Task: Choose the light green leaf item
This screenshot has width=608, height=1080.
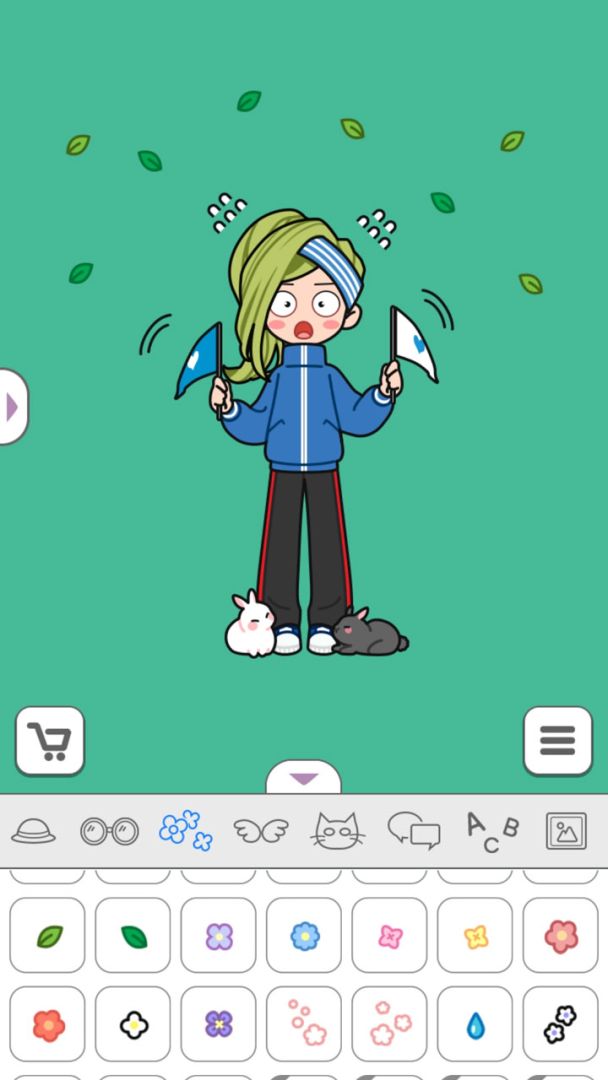Action: pos(48,936)
